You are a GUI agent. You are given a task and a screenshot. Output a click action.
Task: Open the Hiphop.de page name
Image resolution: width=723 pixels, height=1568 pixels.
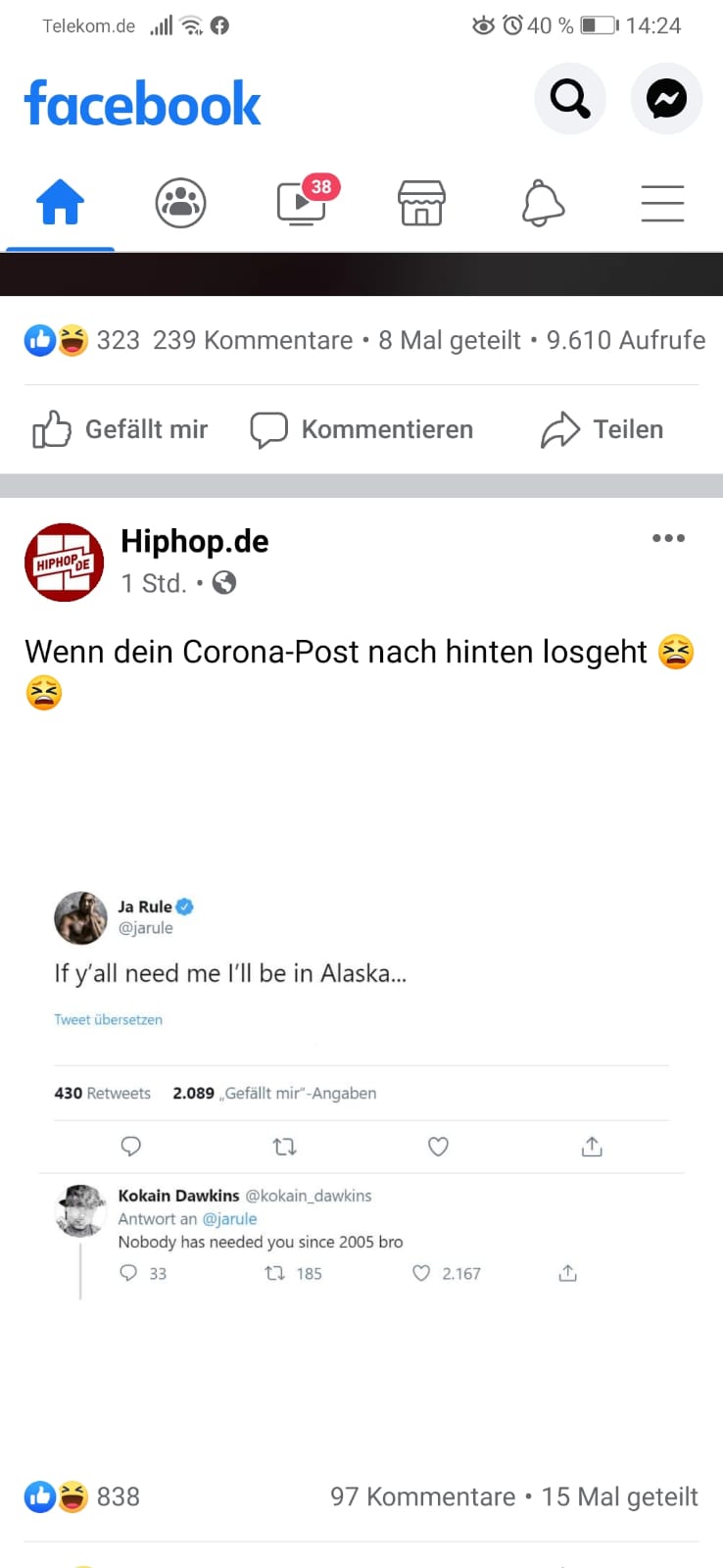[194, 541]
